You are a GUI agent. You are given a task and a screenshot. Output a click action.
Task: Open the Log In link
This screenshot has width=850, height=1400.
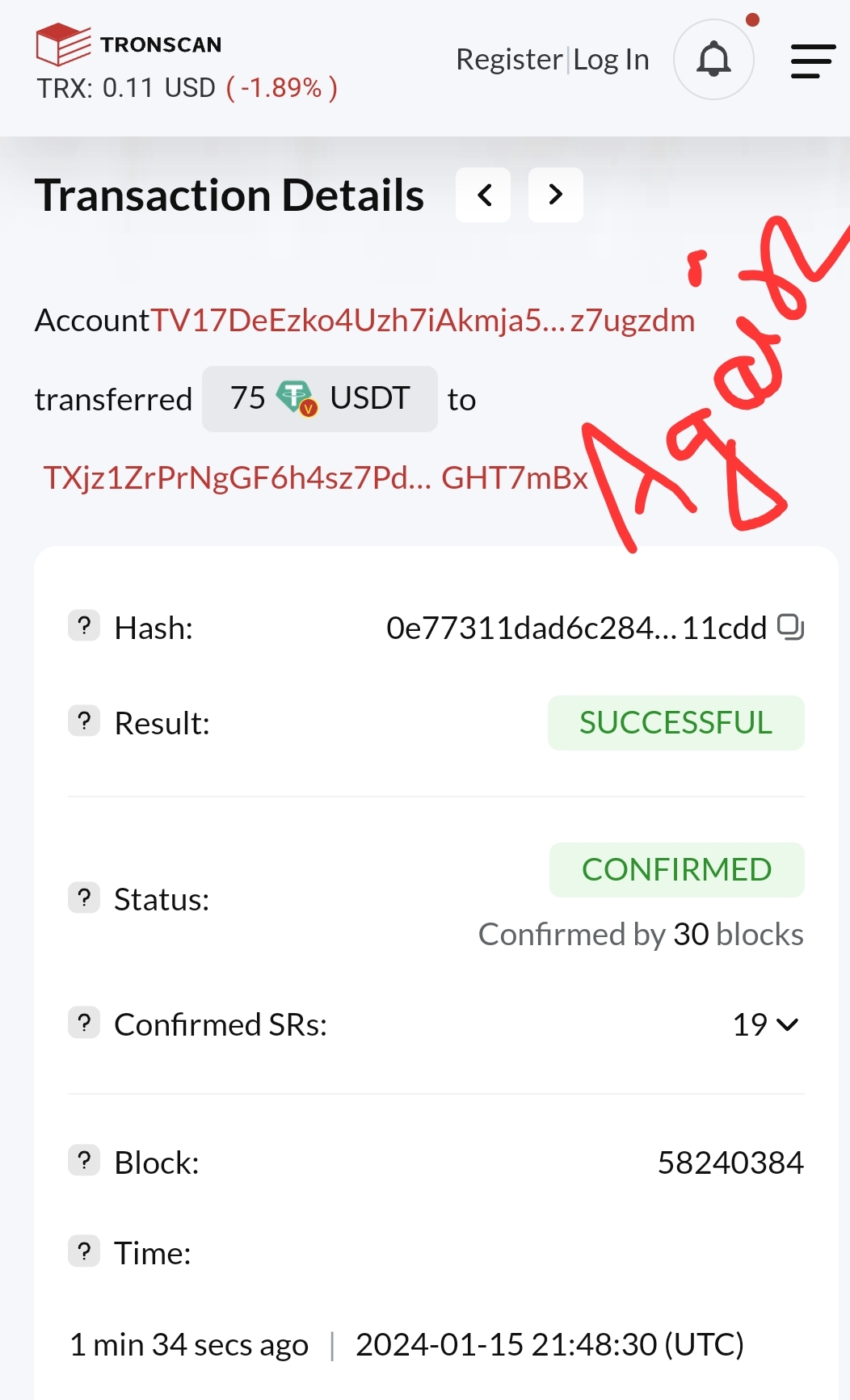coord(612,60)
